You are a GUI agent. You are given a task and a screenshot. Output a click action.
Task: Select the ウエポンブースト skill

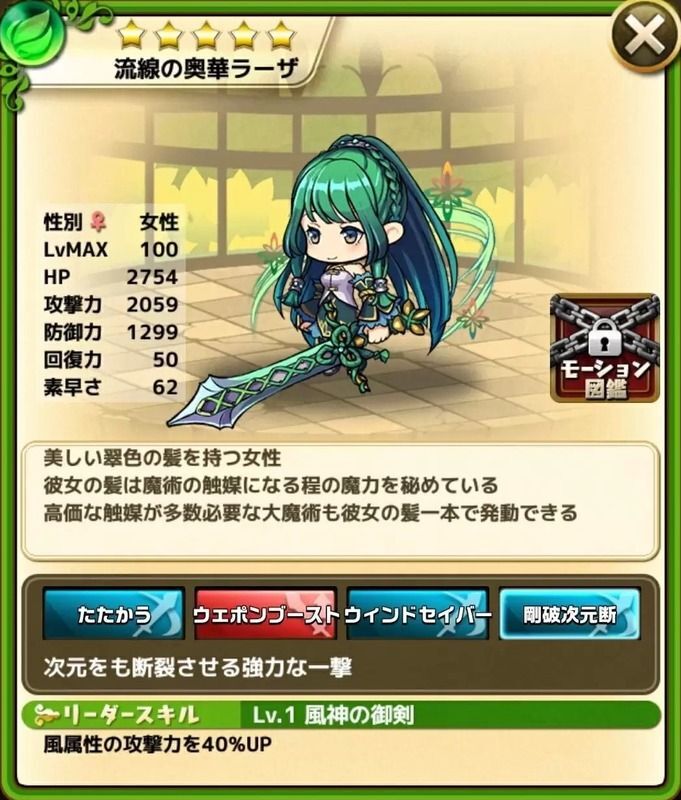point(265,614)
